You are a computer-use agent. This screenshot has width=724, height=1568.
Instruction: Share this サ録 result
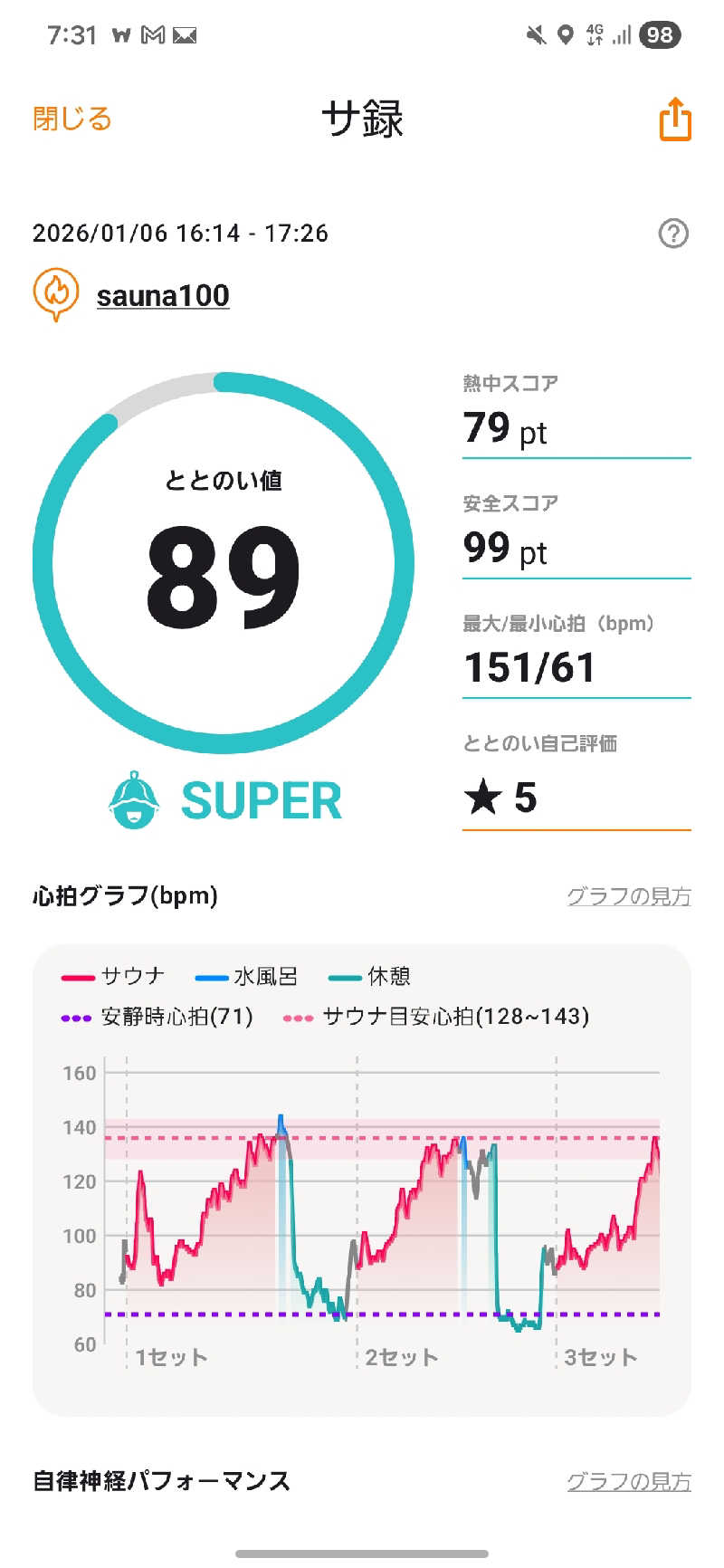(674, 120)
